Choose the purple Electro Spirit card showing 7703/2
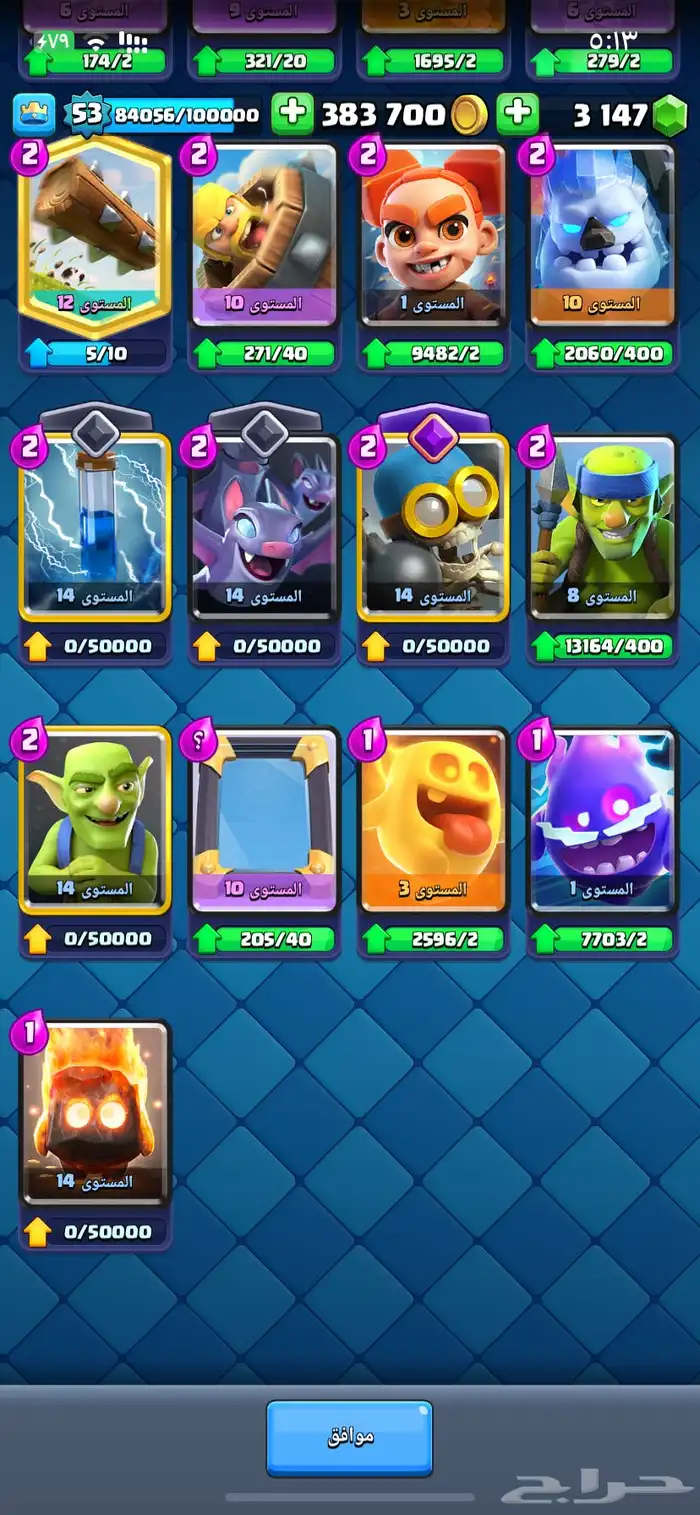The width and height of the screenshot is (700, 1515). point(602,820)
